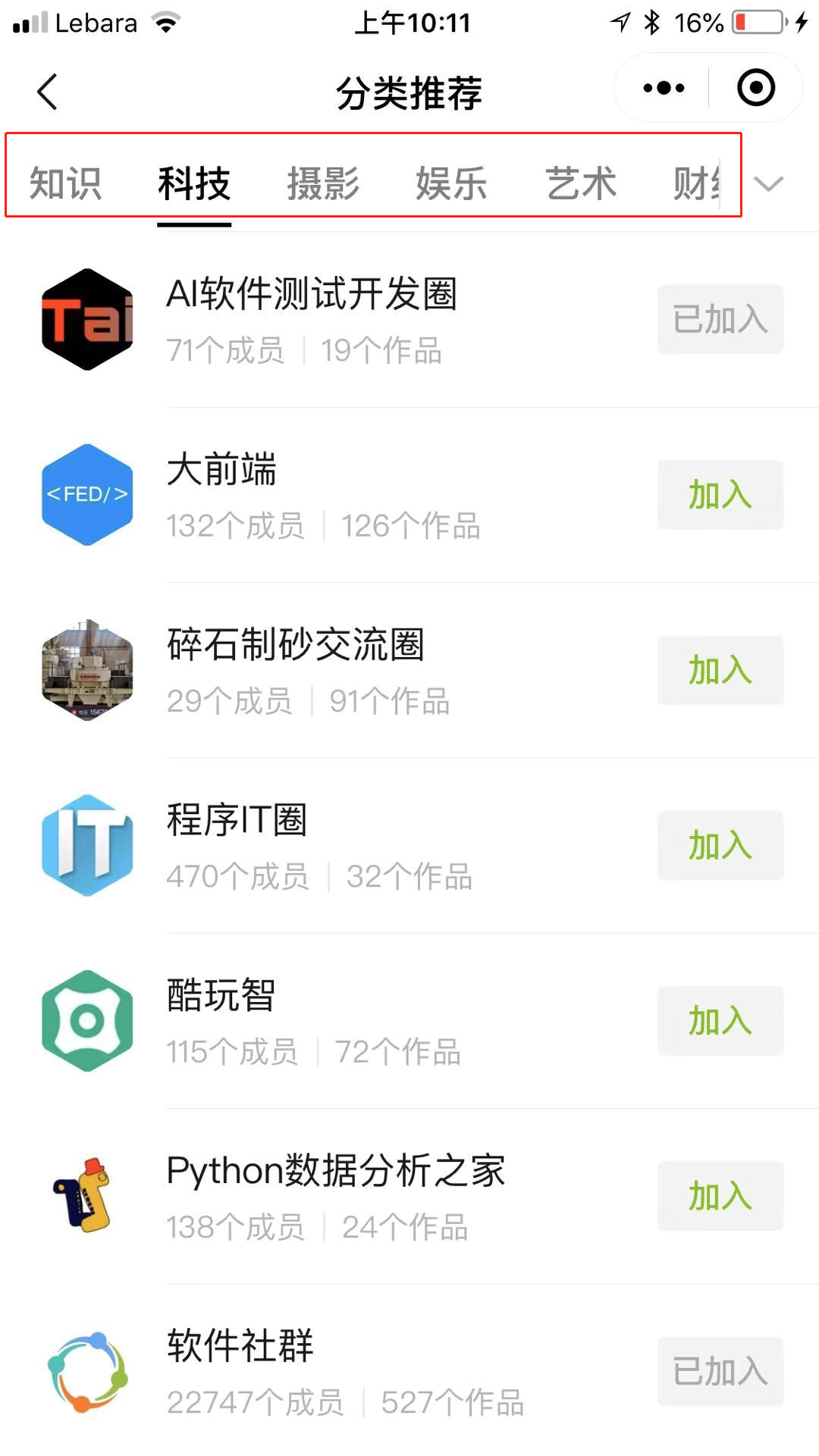Switch to the 知识 tab

pyautogui.click(x=65, y=183)
